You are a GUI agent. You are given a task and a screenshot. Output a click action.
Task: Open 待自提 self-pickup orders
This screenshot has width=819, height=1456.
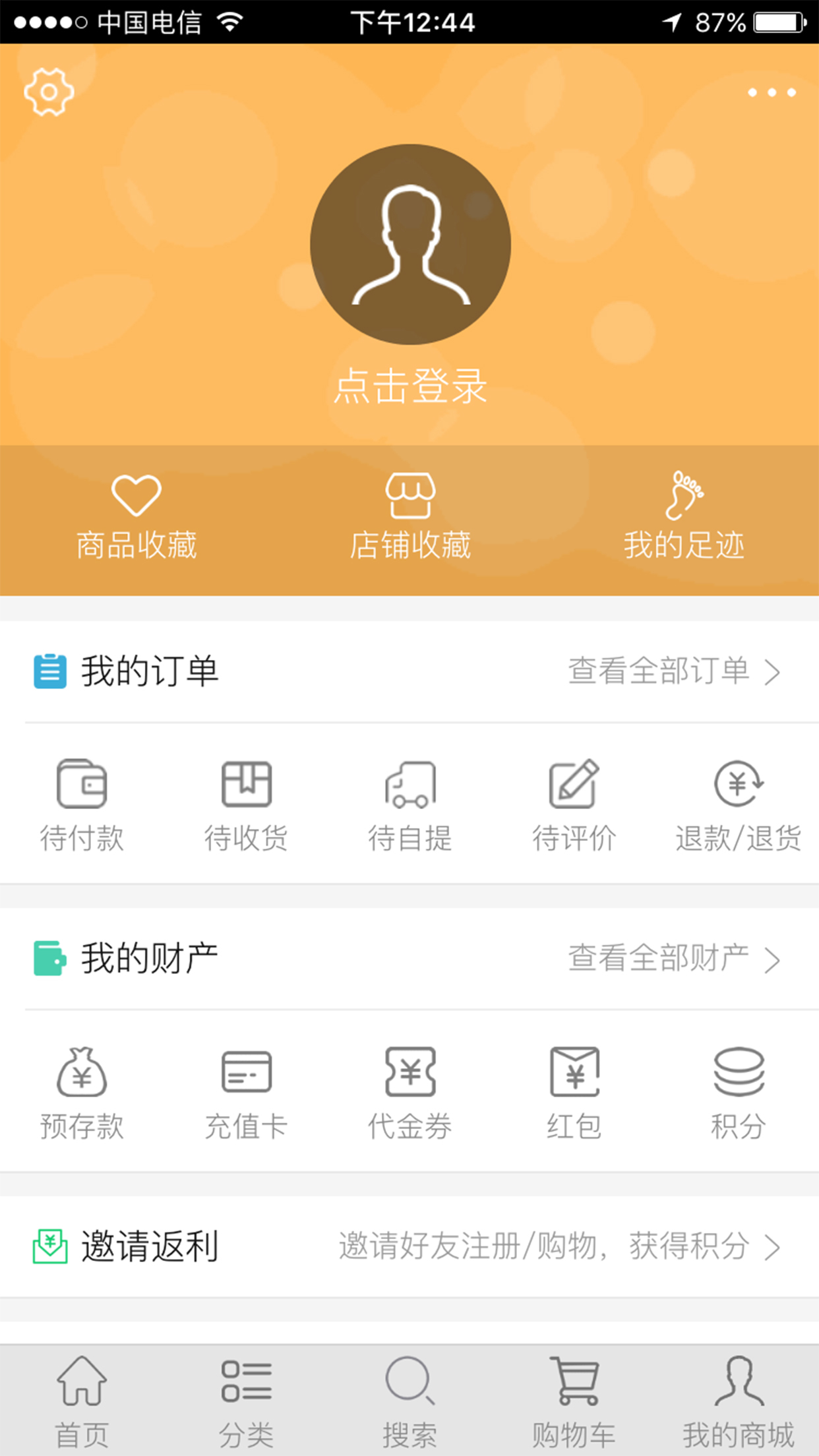point(410,806)
